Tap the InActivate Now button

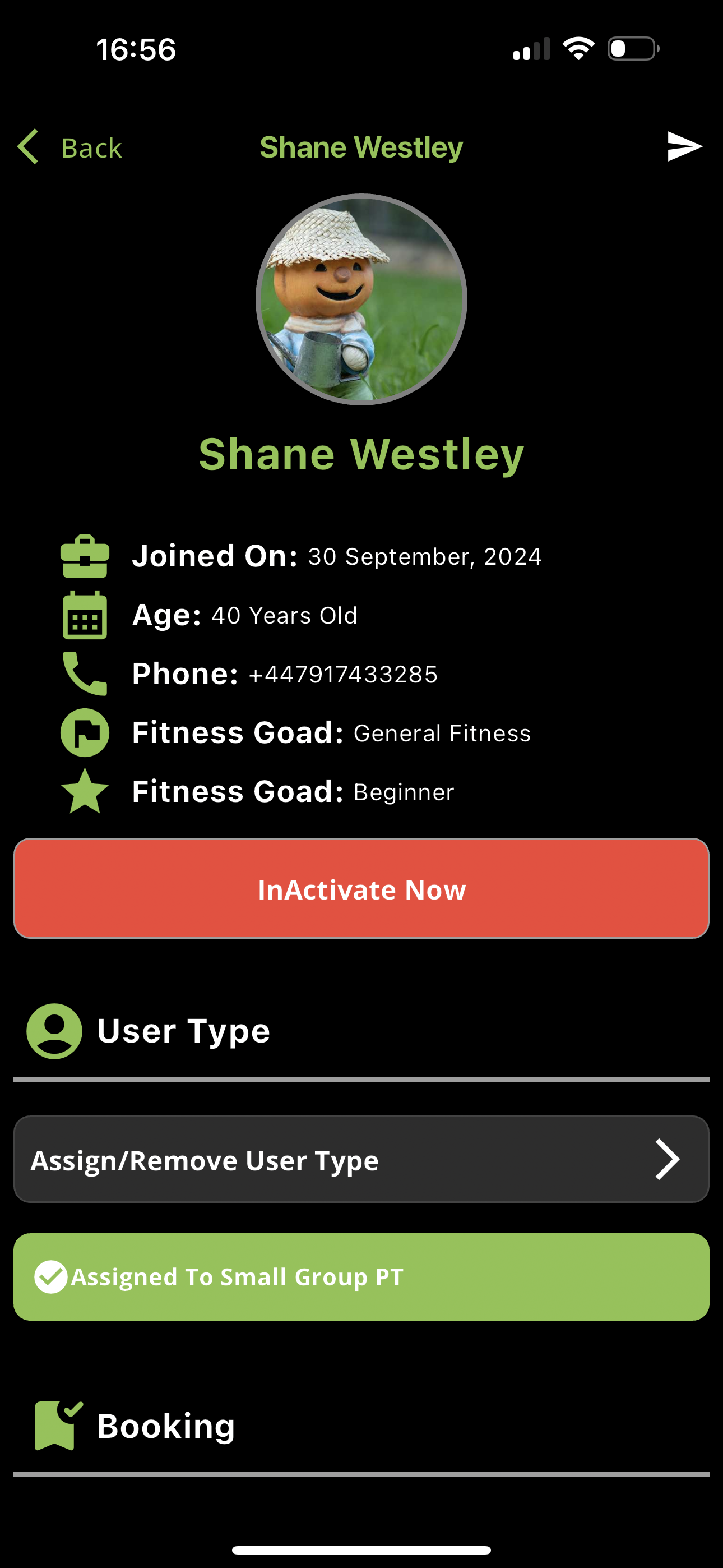361,888
